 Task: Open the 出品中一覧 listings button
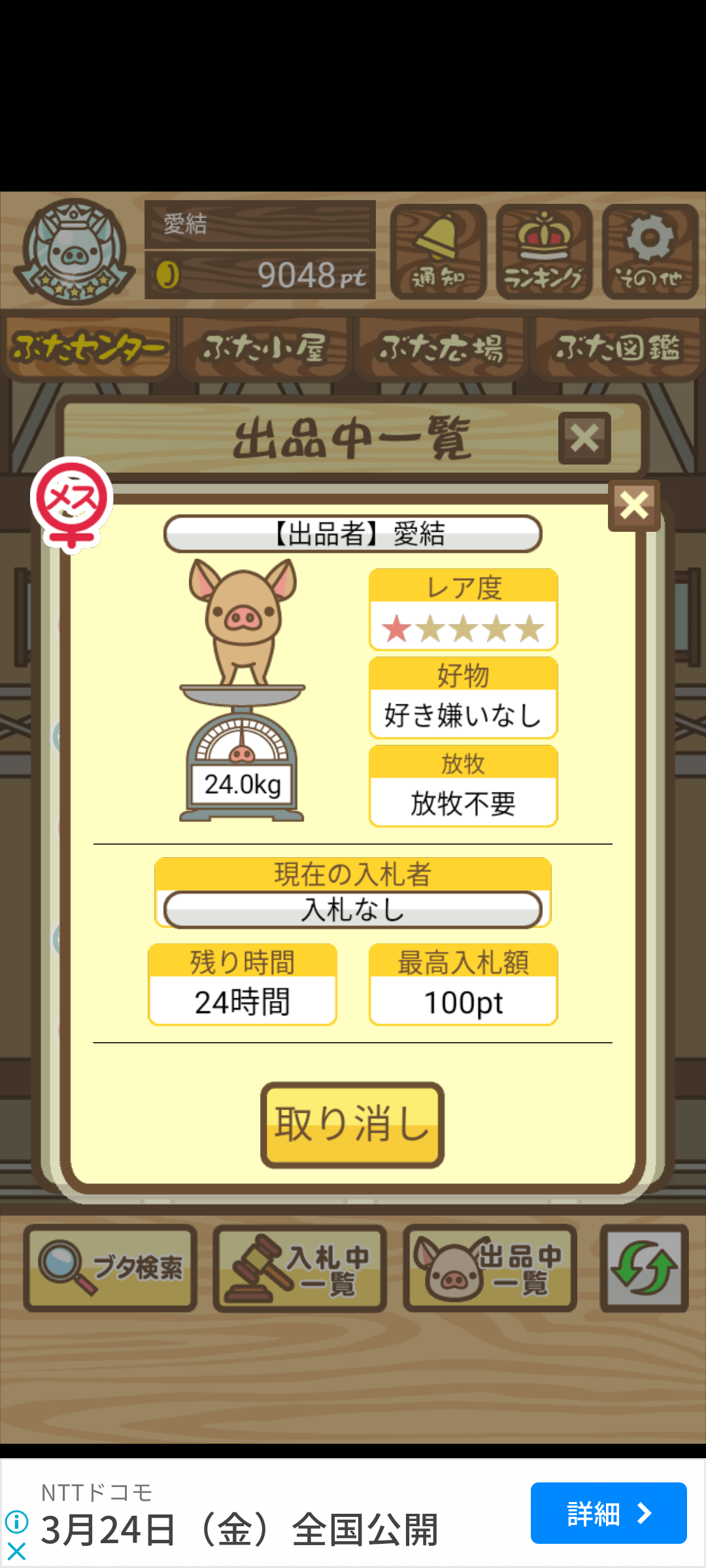pyautogui.click(x=490, y=1268)
